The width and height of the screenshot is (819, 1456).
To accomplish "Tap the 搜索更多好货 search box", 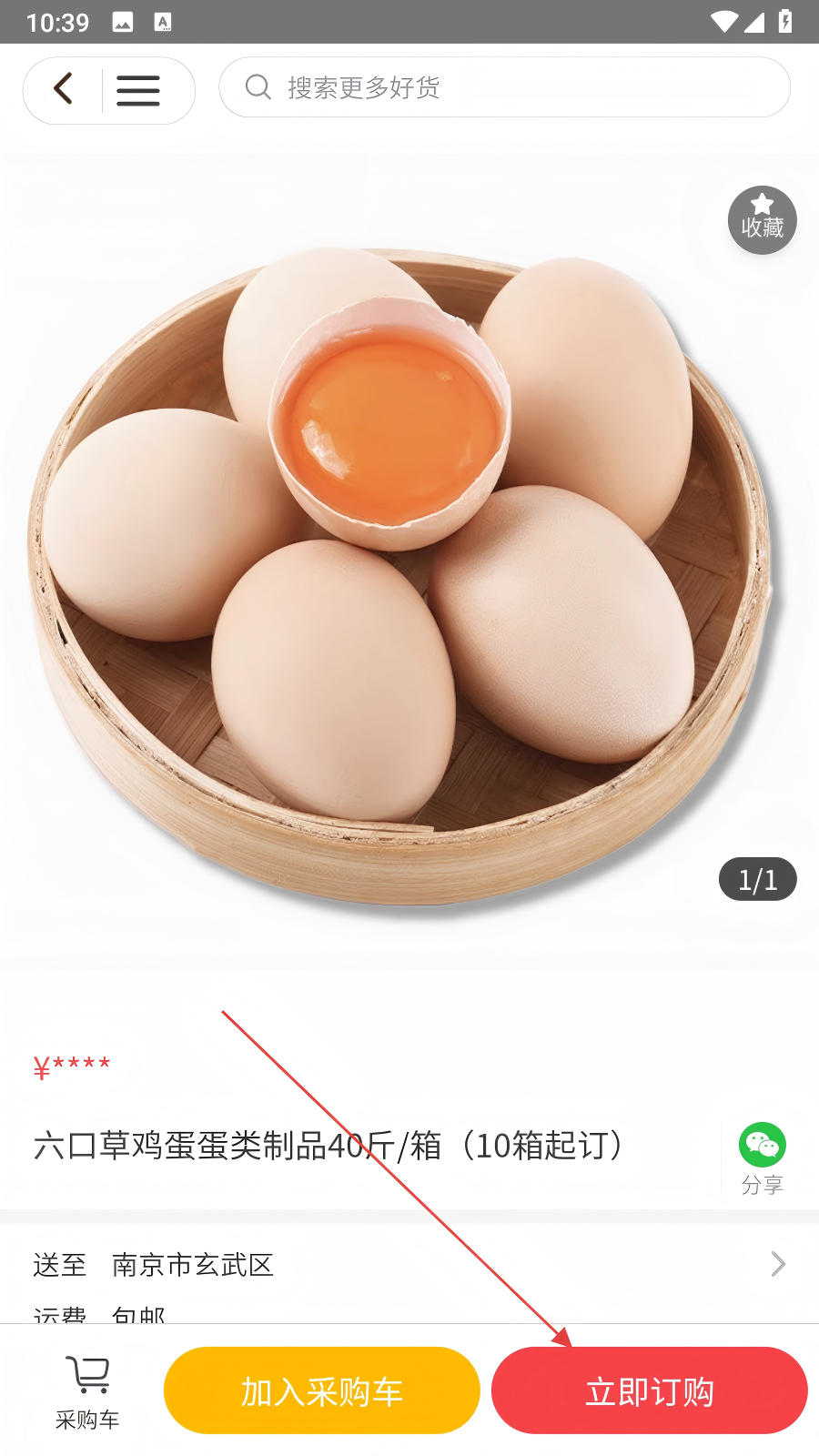I will point(504,87).
